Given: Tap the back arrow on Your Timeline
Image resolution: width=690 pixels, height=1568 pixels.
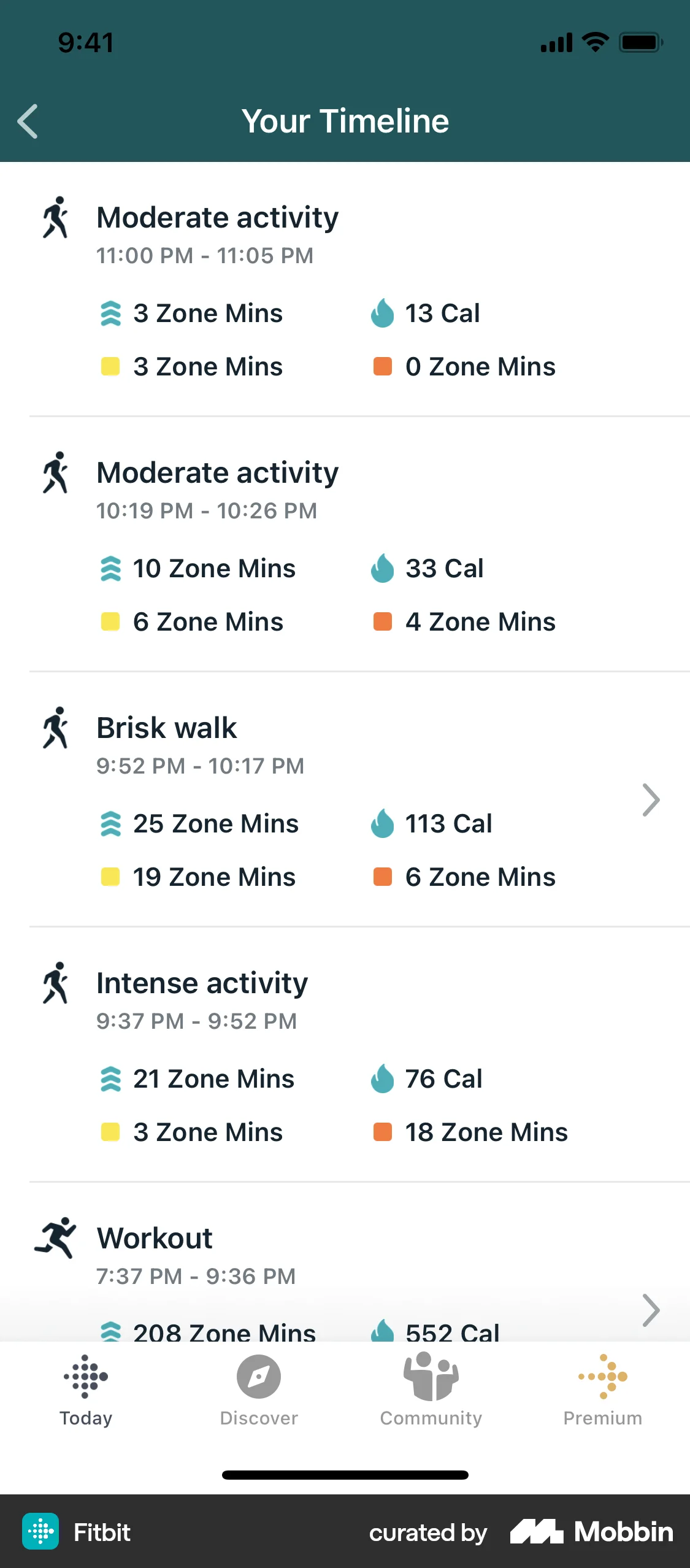Looking at the screenshot, I should point(28,121).
